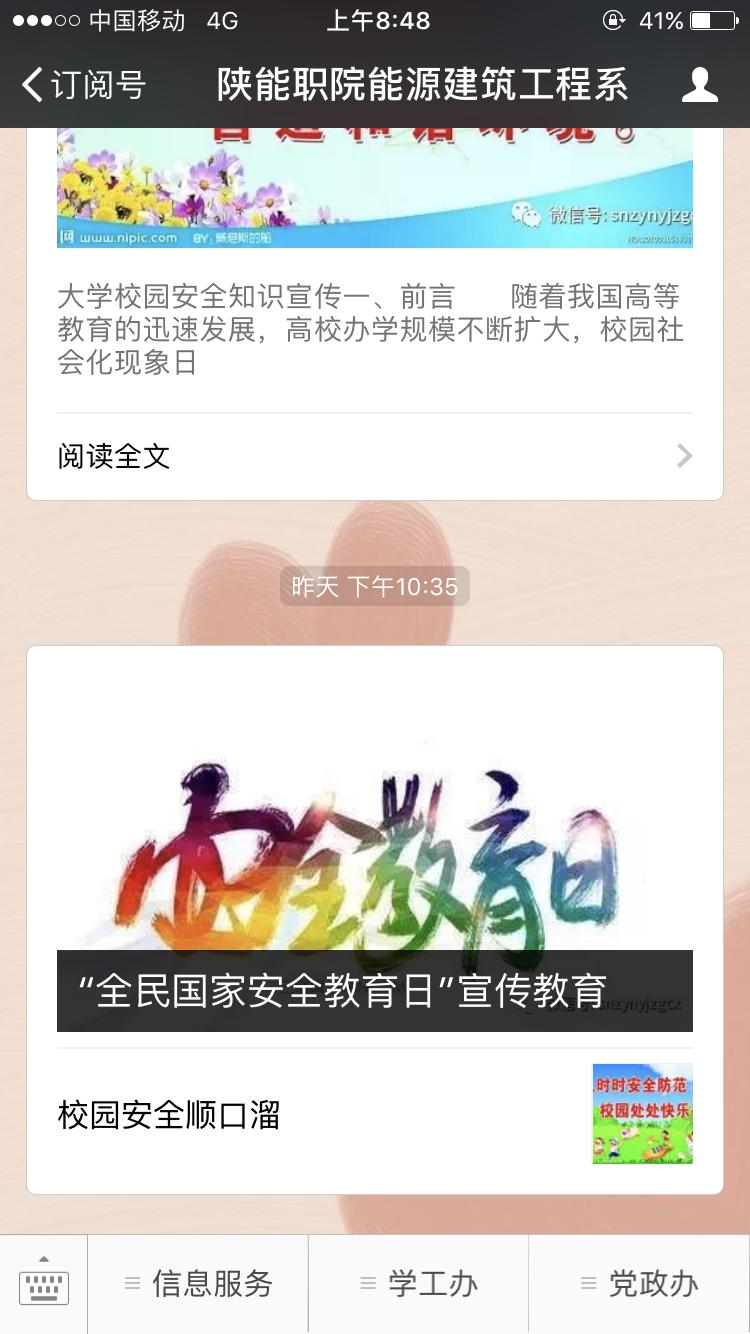Expand the 信息服务 menu
Viewport: 750px width, 1334px height.
[198, 1284]
